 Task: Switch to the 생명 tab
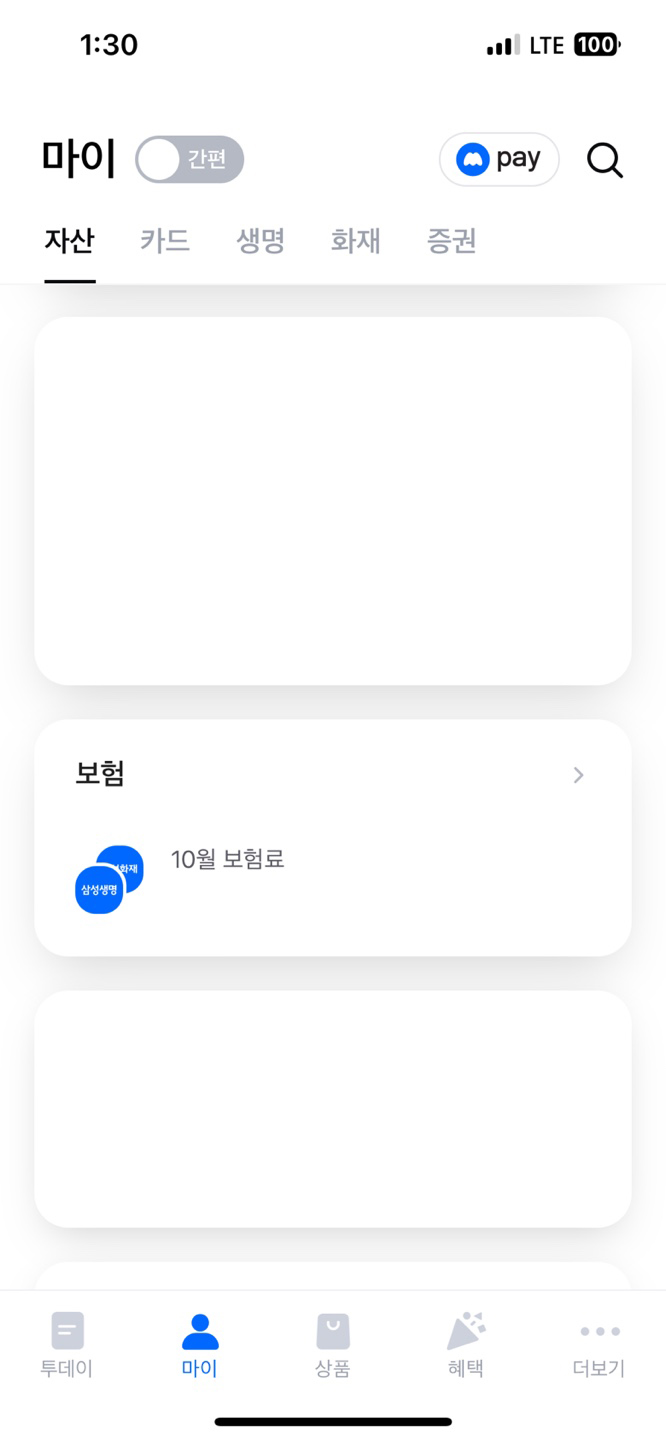click(260, 241)
